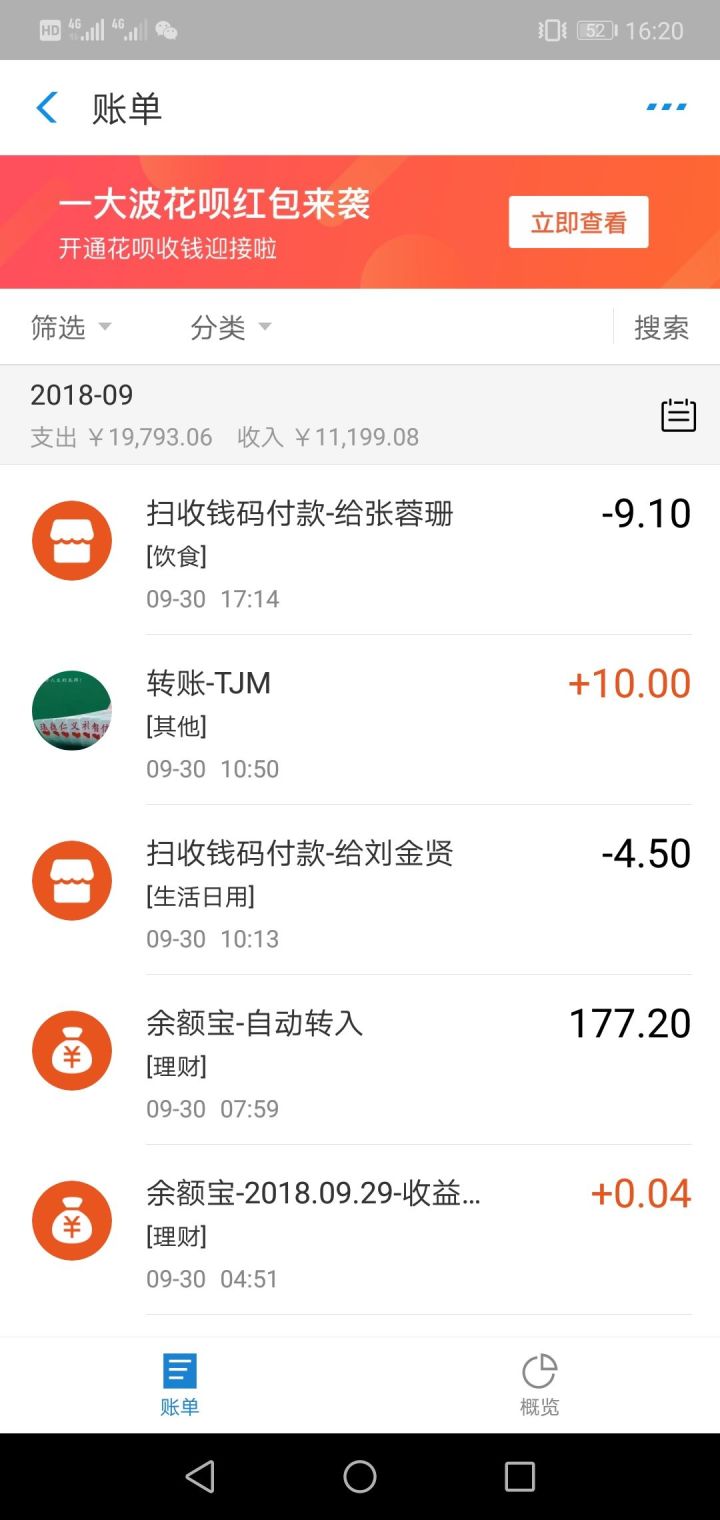Select the 账单 bottom tab
The image size is (720, 1520).
180,1384
